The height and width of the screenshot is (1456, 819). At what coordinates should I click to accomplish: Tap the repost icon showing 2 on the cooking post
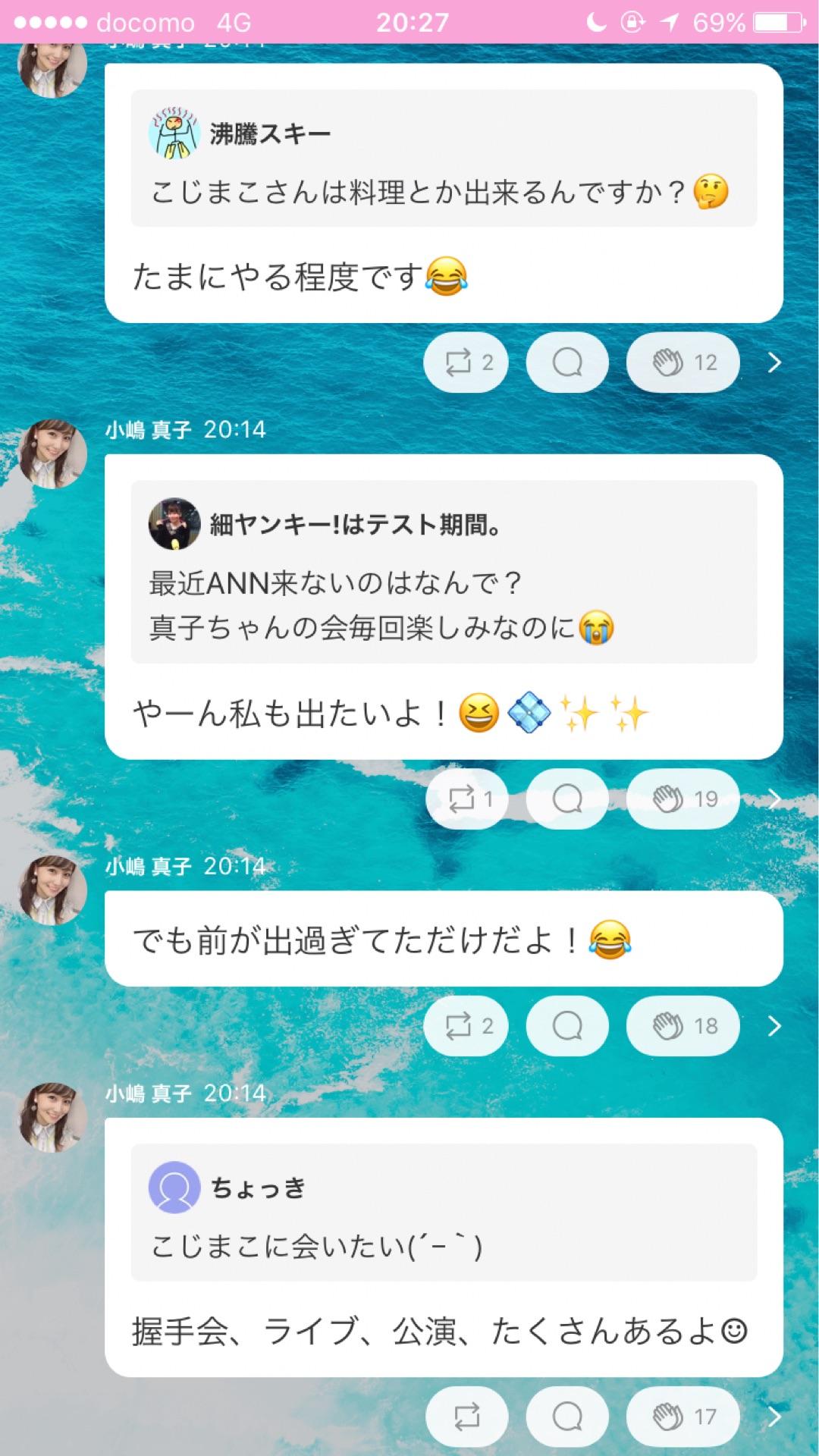tap(465, 362)
